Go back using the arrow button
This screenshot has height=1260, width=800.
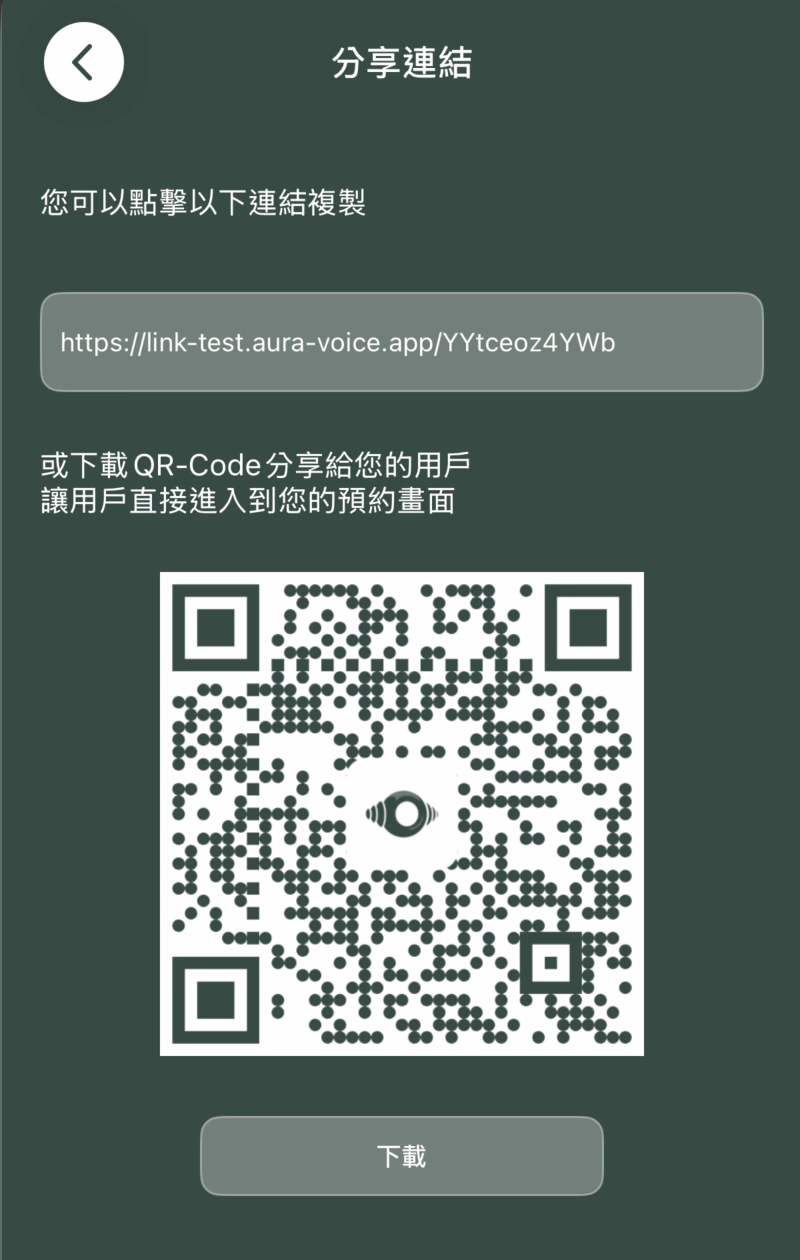point(84,62)
